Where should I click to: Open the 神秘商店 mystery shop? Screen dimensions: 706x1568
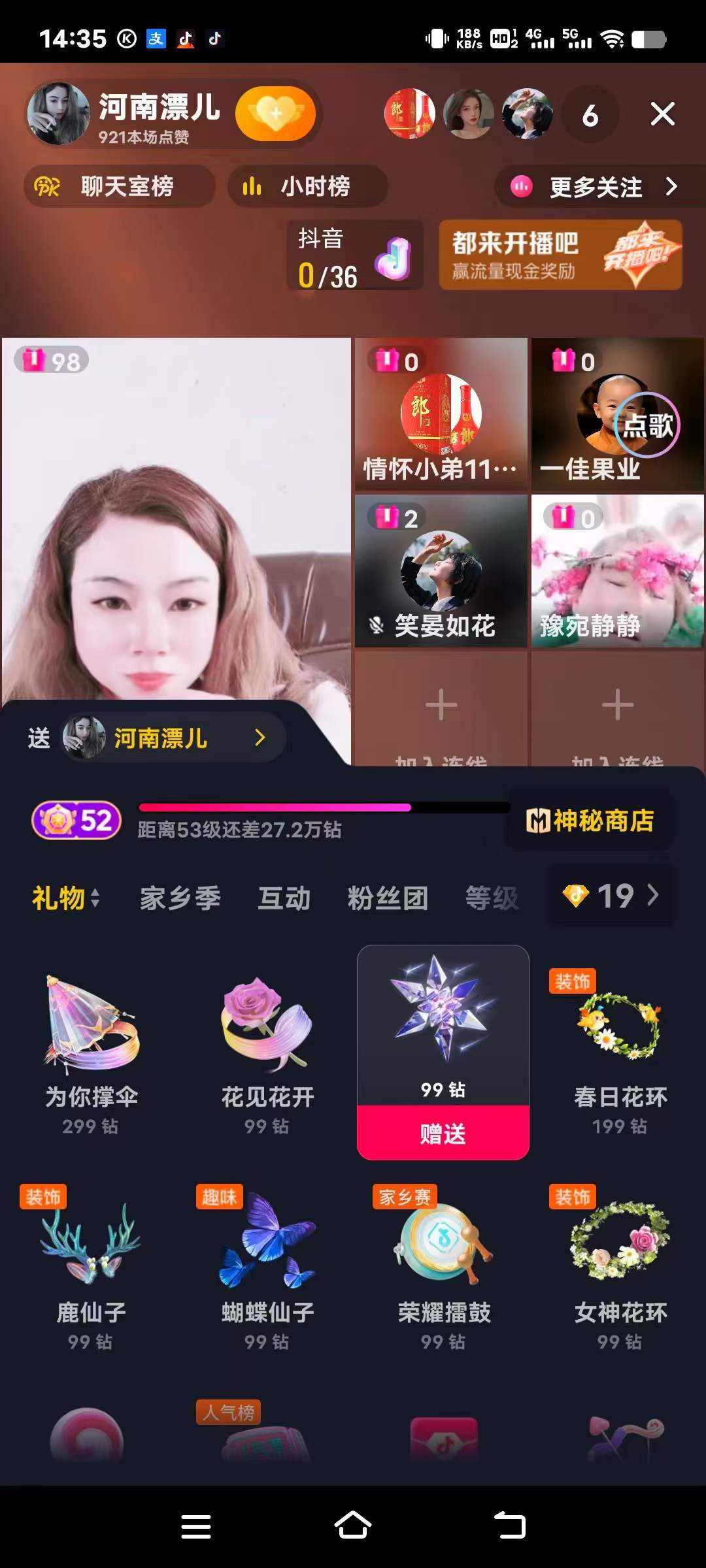[x=590, y=821]
